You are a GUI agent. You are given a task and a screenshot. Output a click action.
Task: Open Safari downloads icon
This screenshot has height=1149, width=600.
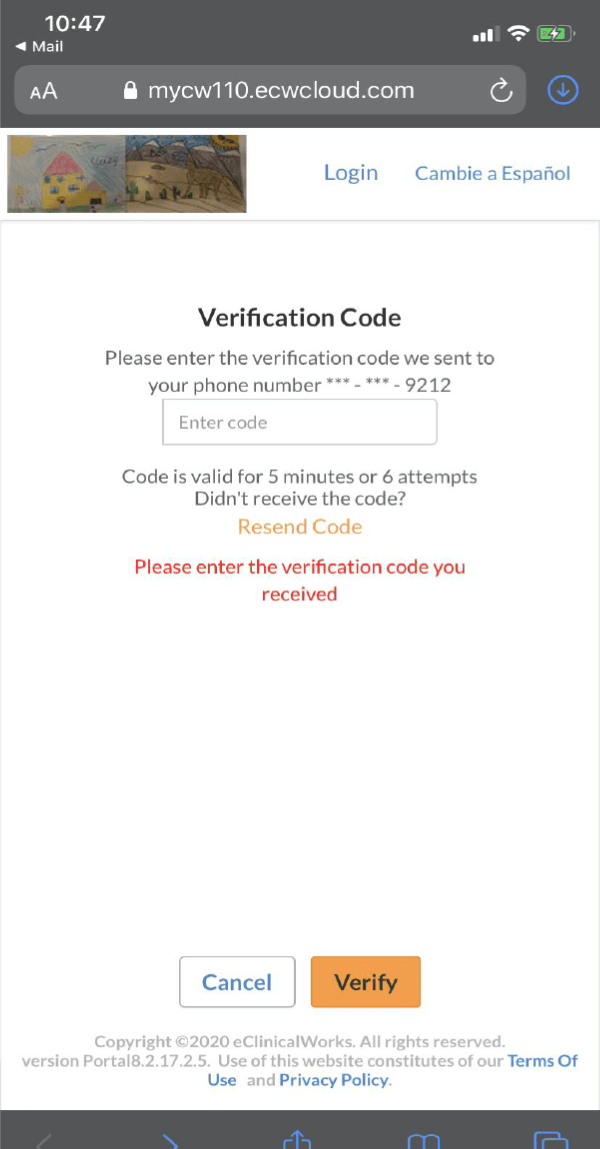[x=563, y=90]
